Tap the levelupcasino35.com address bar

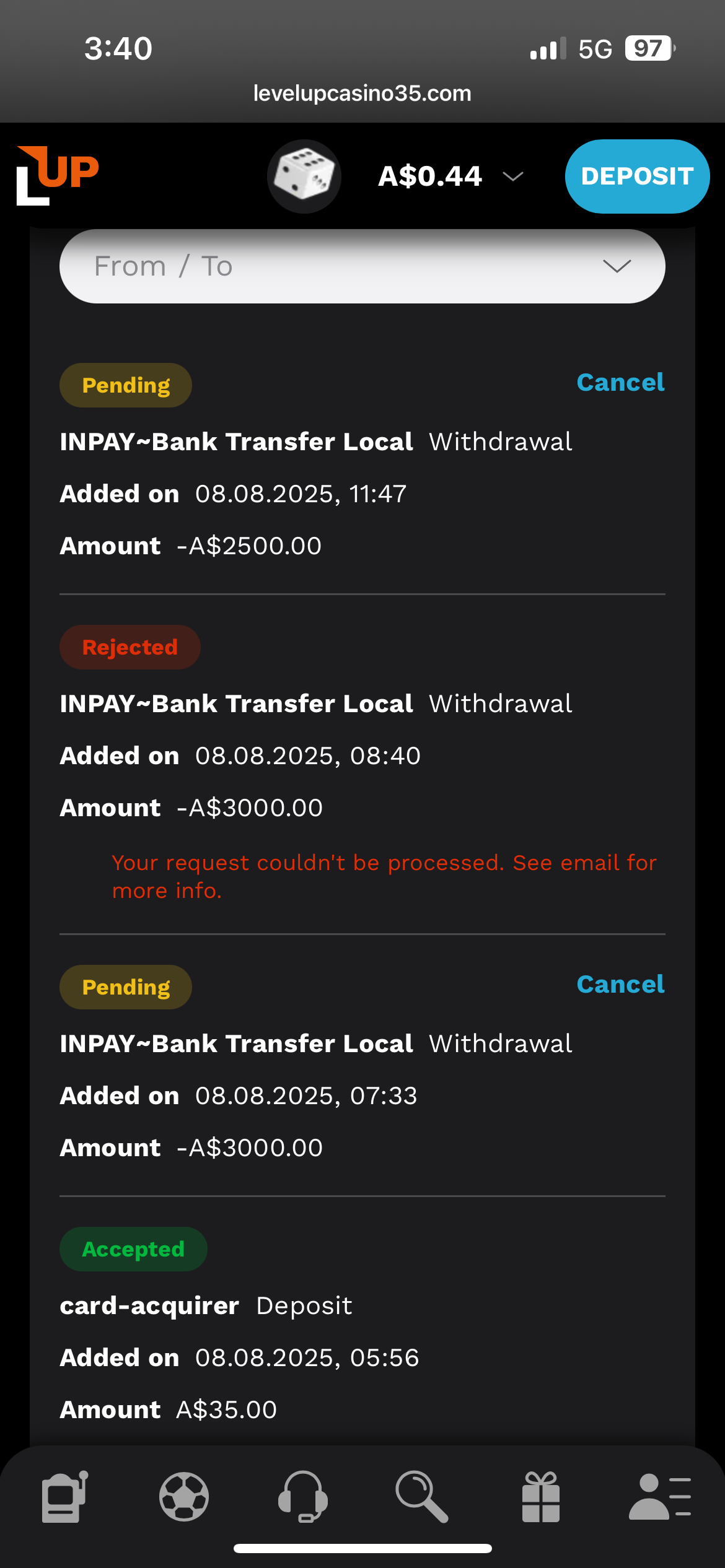362,94
